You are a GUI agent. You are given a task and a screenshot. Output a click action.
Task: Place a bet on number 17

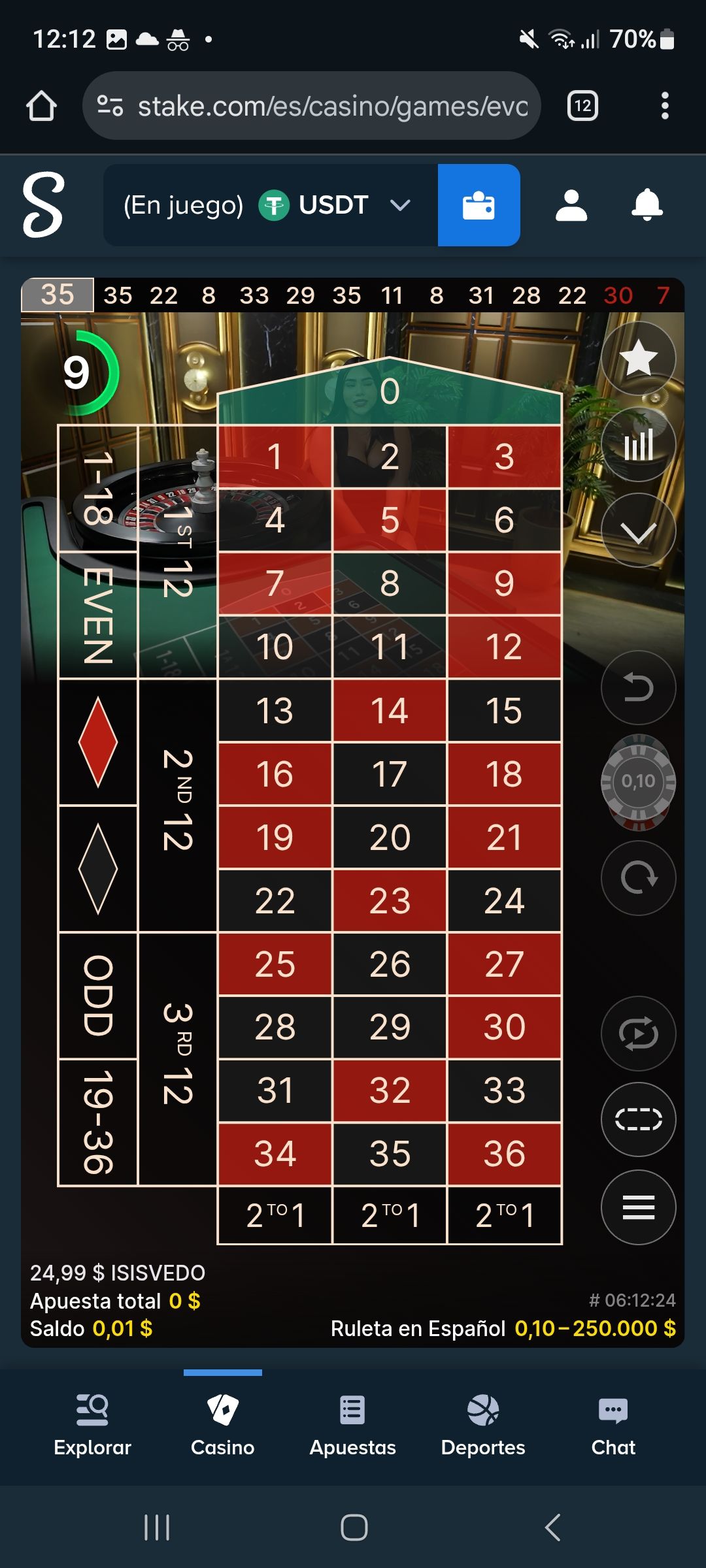(390, 774)
